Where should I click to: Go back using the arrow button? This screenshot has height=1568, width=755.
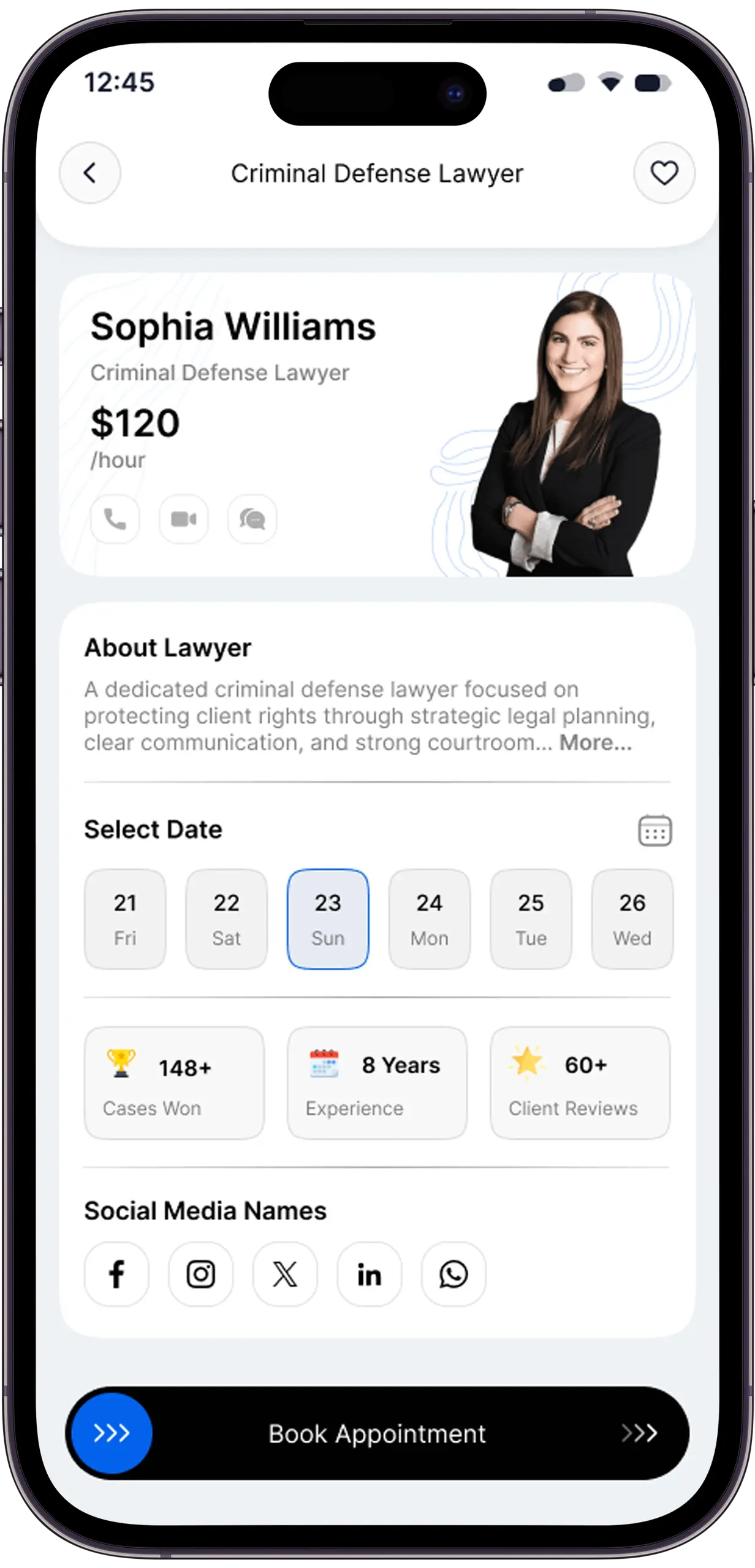pyautogui.click(x=90, y=173)
